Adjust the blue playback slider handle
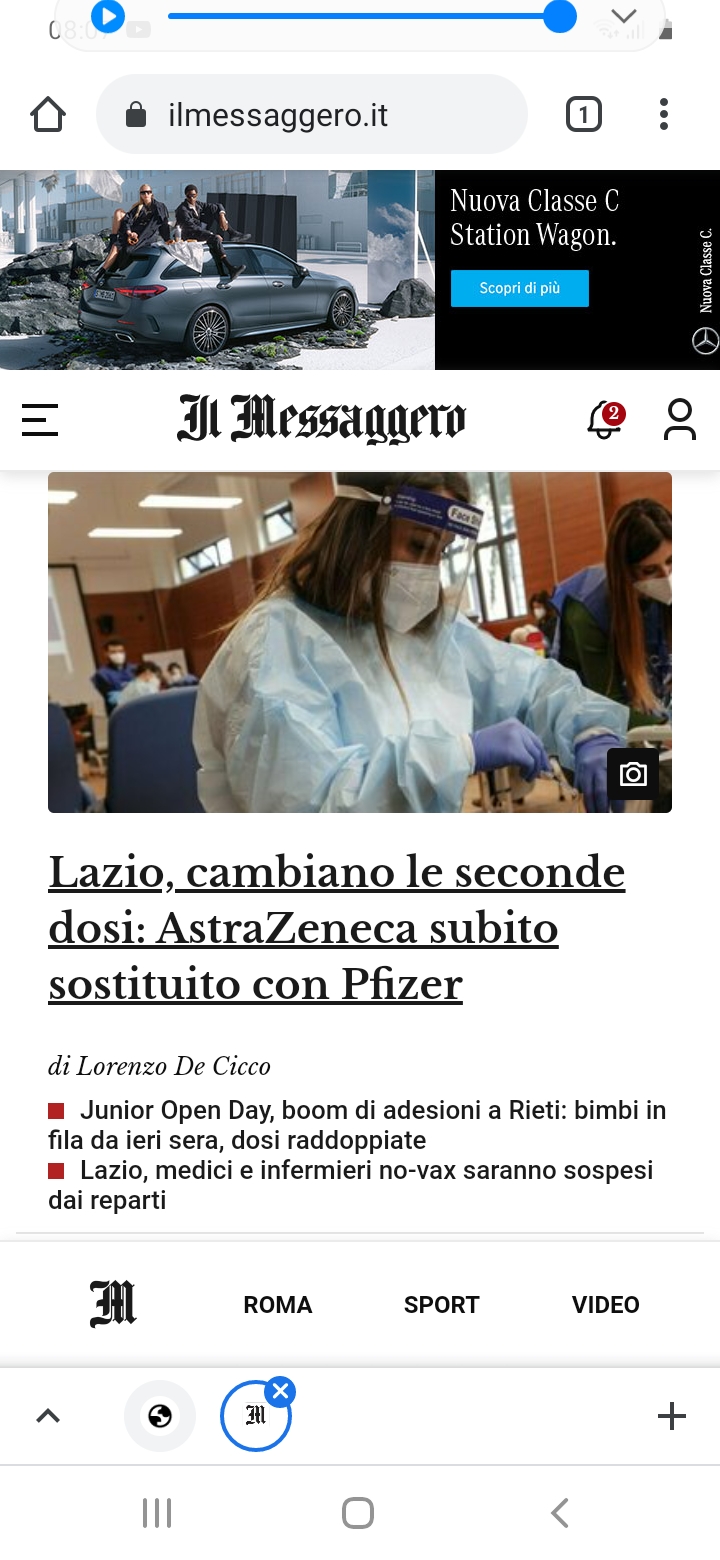Screen dimensions: 720x1560 [560, 16]
